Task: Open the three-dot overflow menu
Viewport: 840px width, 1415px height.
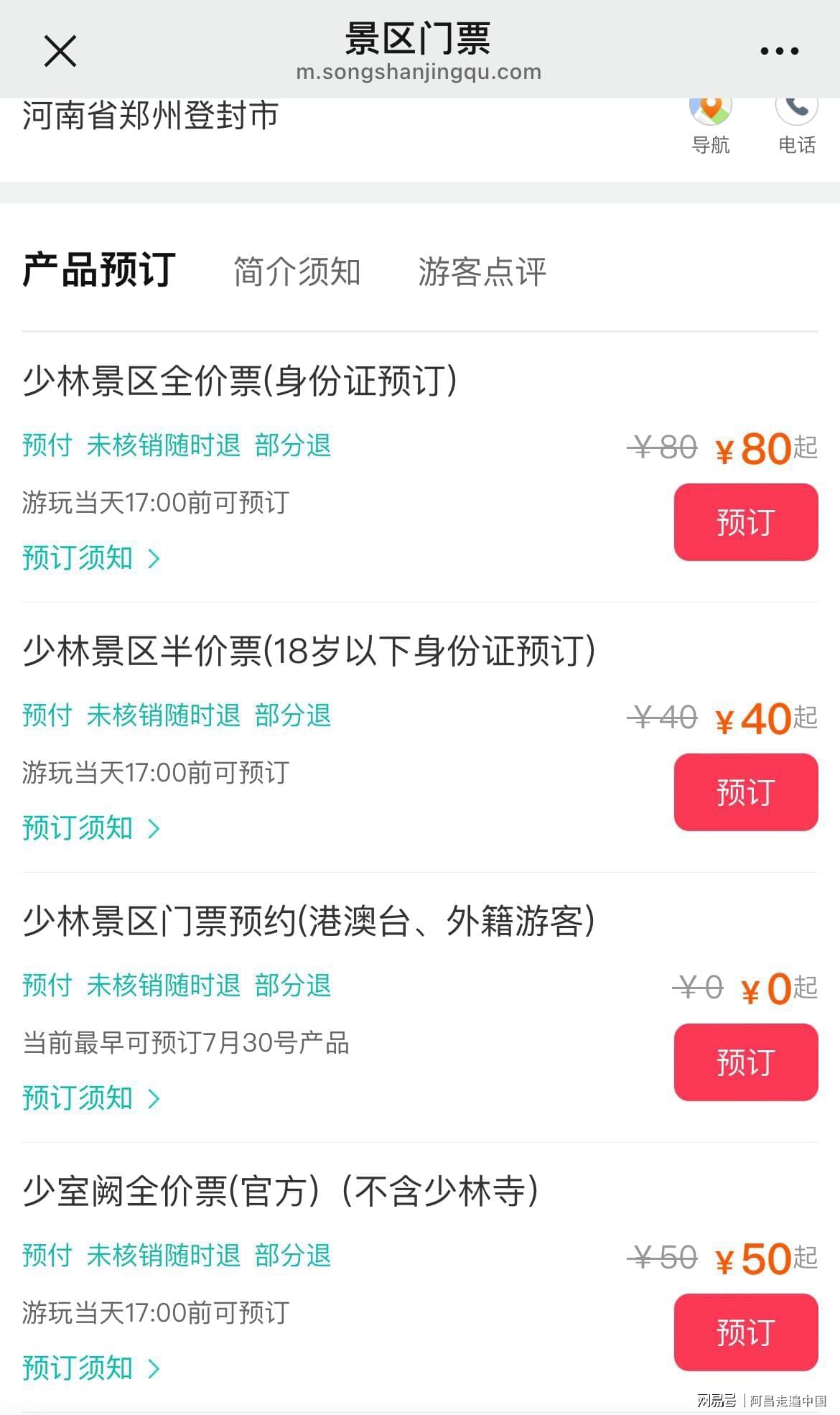Action: (779, 51)
